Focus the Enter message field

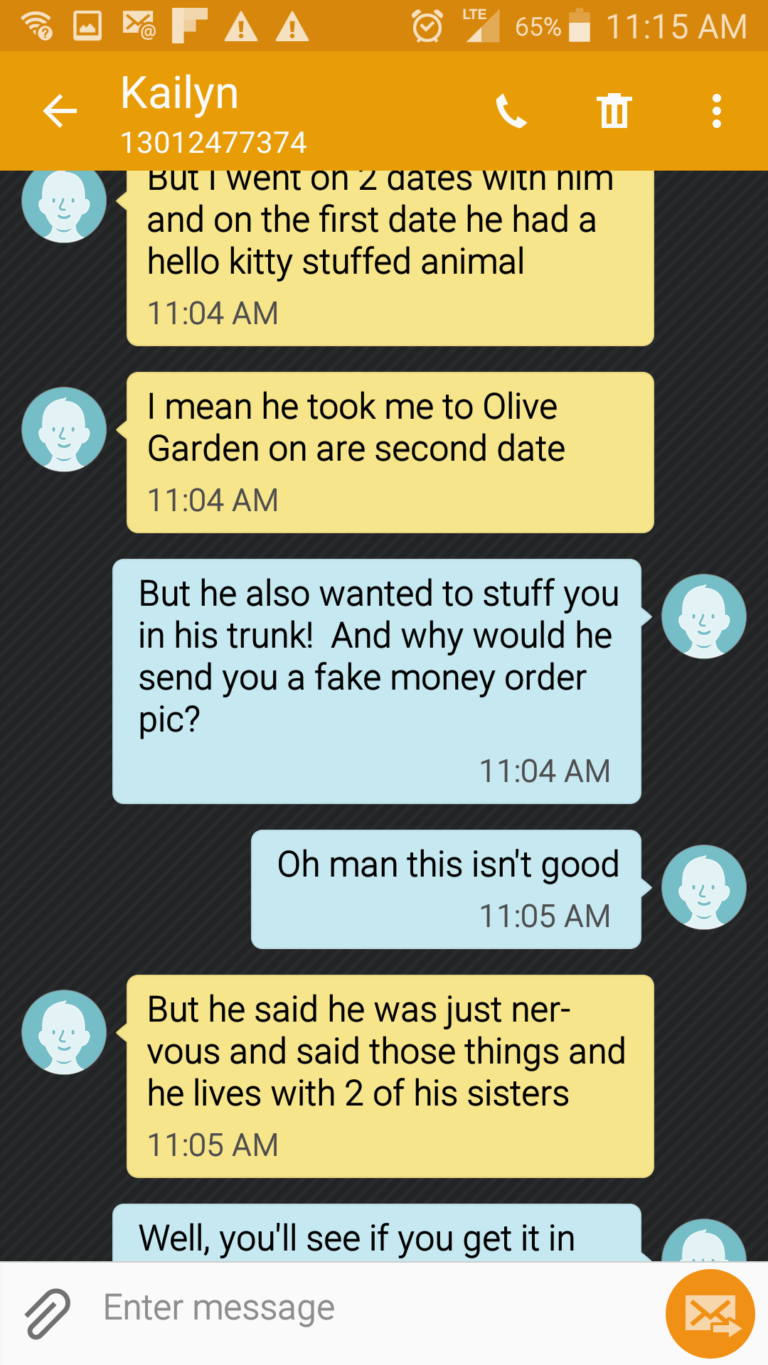coord(370,1308)
